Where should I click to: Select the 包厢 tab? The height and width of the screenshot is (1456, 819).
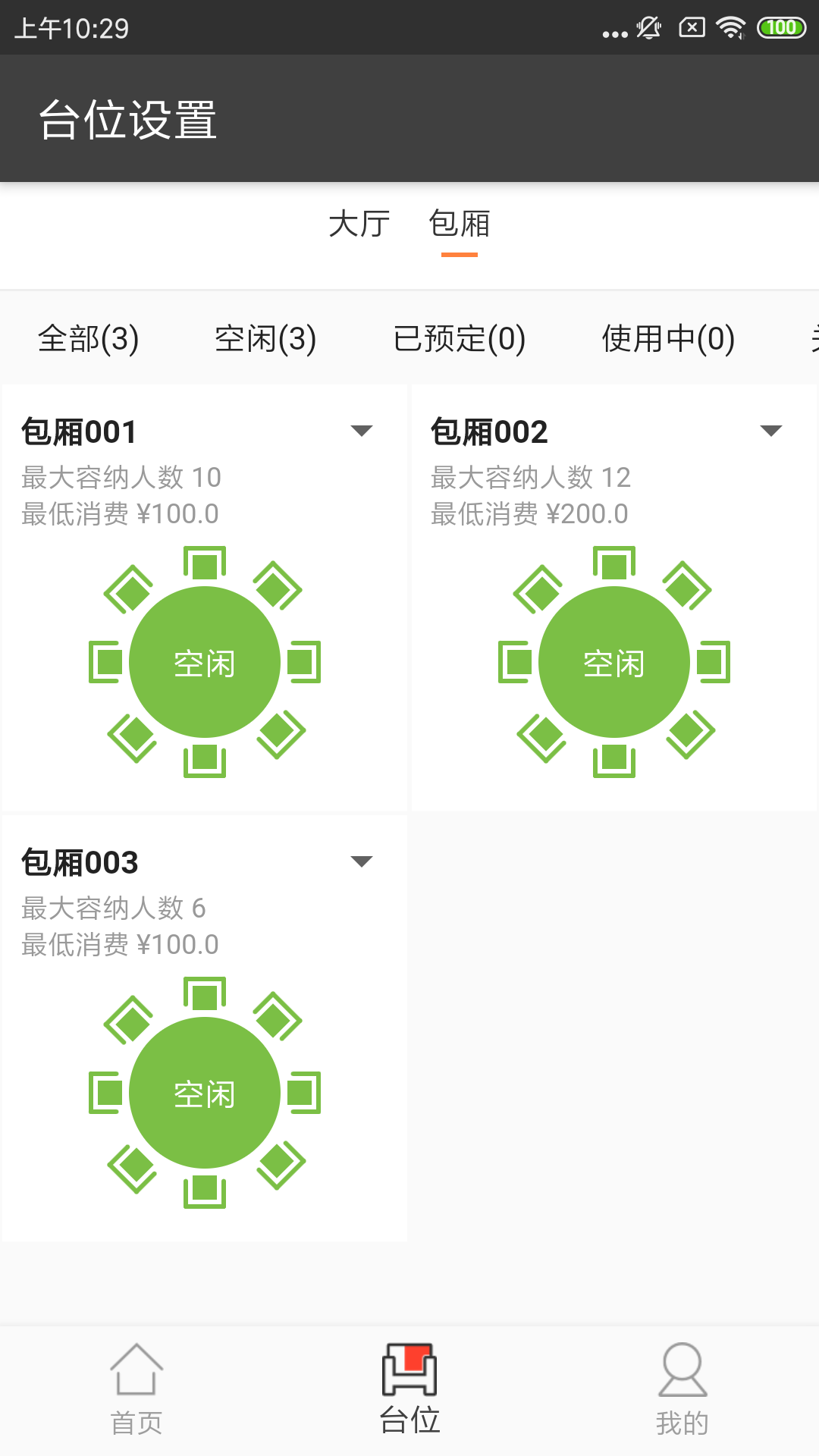point(460,224)
